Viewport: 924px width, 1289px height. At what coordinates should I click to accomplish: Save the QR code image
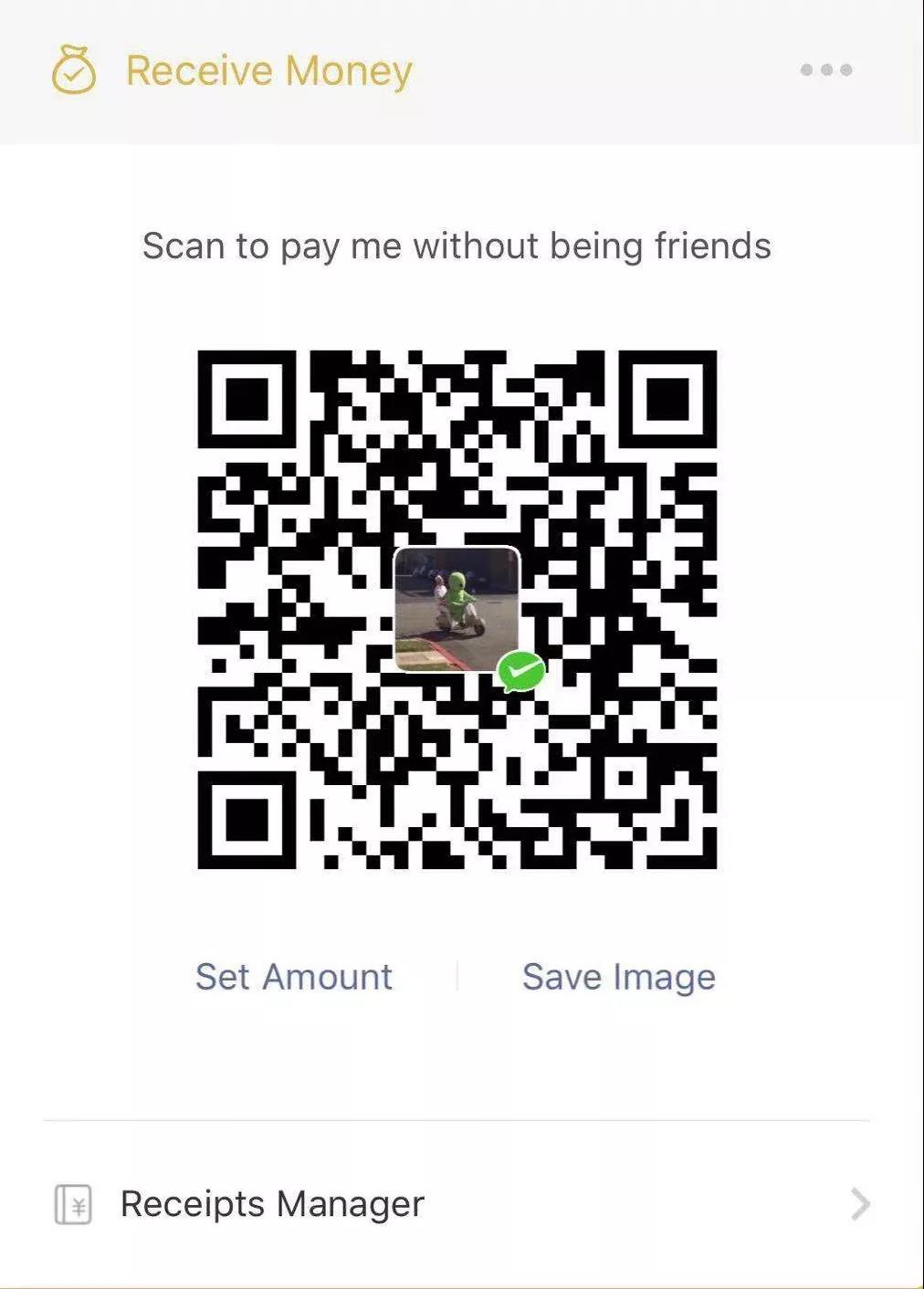tap(618, 977)
